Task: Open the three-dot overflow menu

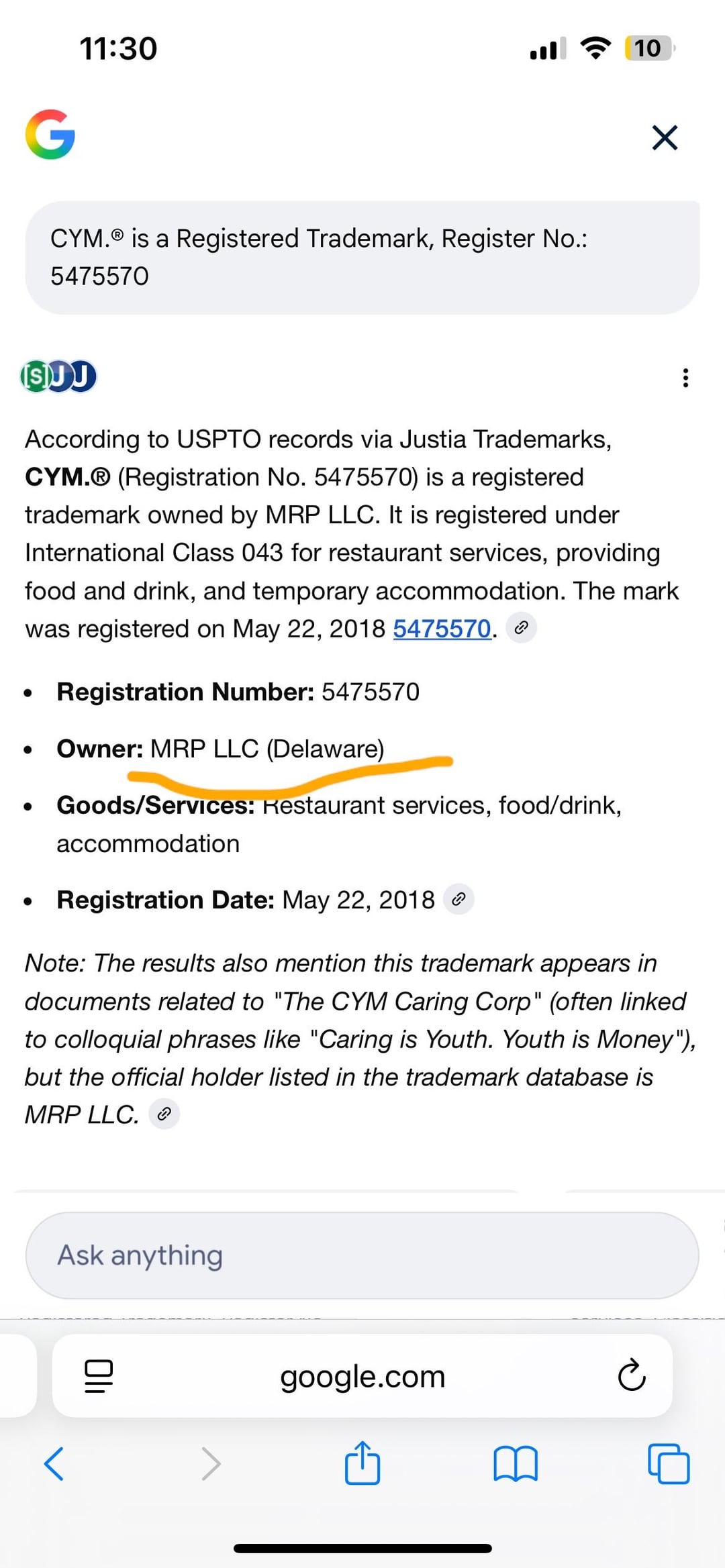Action: [685, 378]
